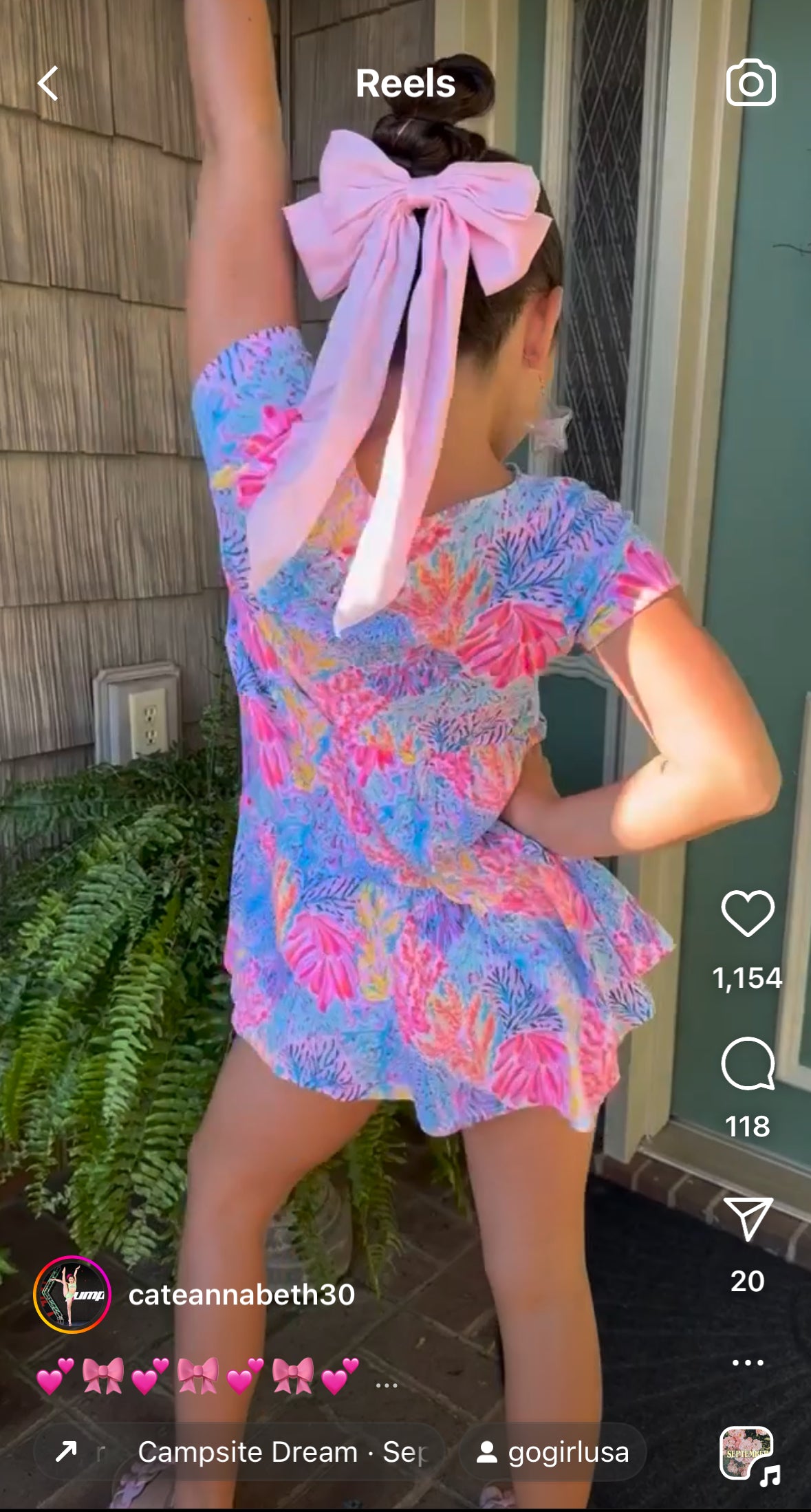Go back from Reels
The height and width of the screenshot is (1512, 811).
[x=48, y=84]
